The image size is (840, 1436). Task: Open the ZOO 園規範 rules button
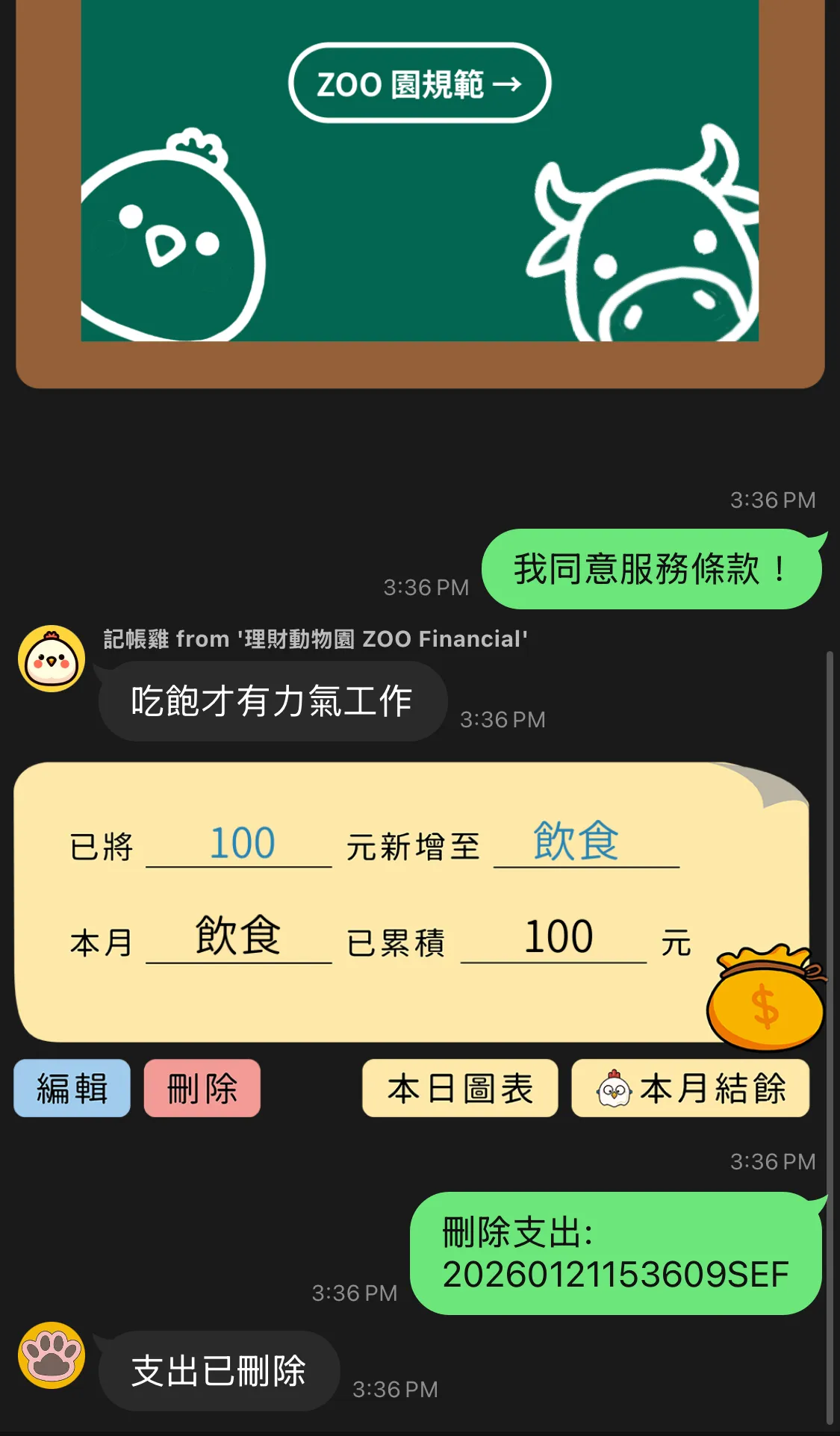(x=420, y=83)
